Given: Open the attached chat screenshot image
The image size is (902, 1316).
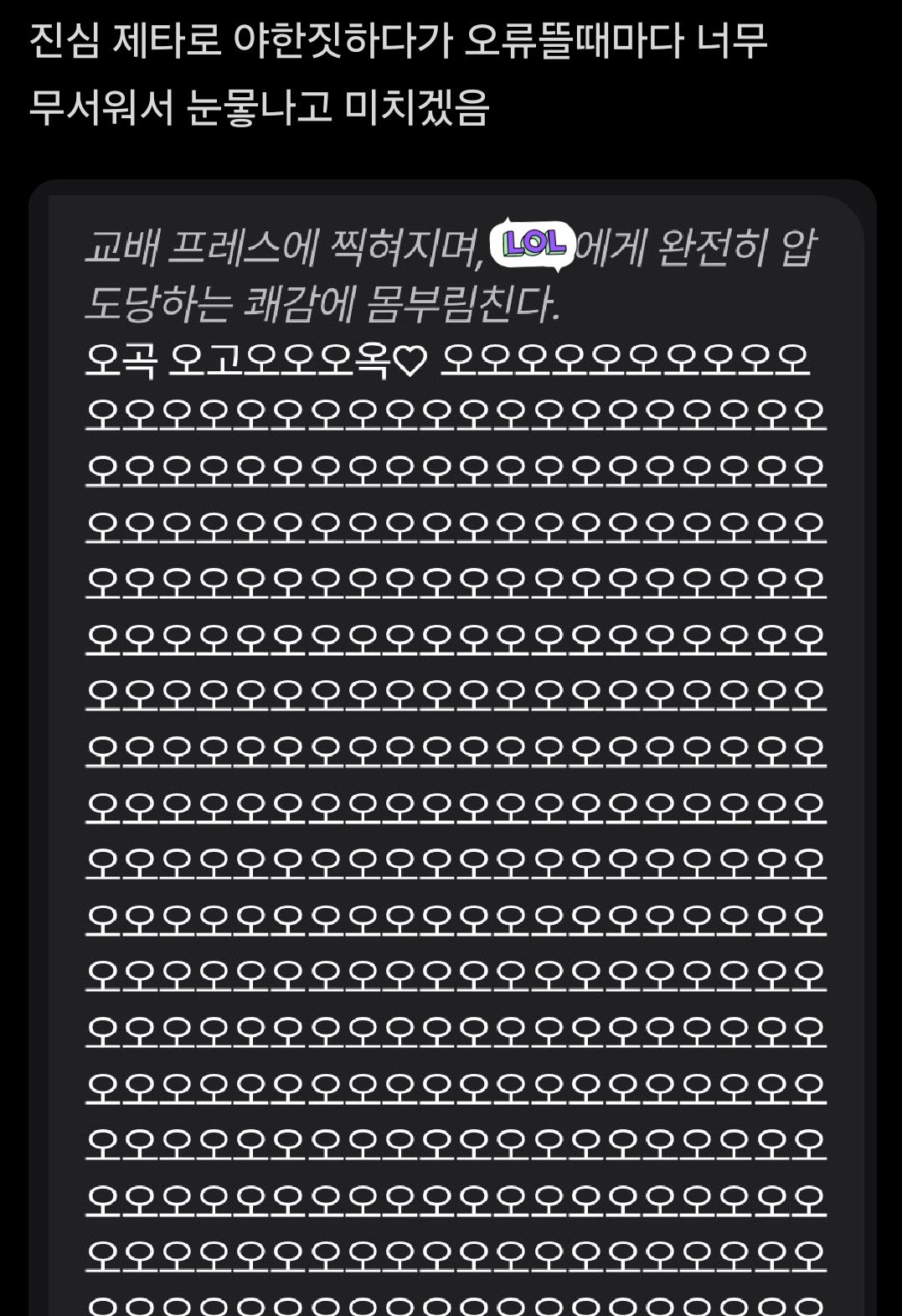Looking at the screenshot, I should coord(452,747).
